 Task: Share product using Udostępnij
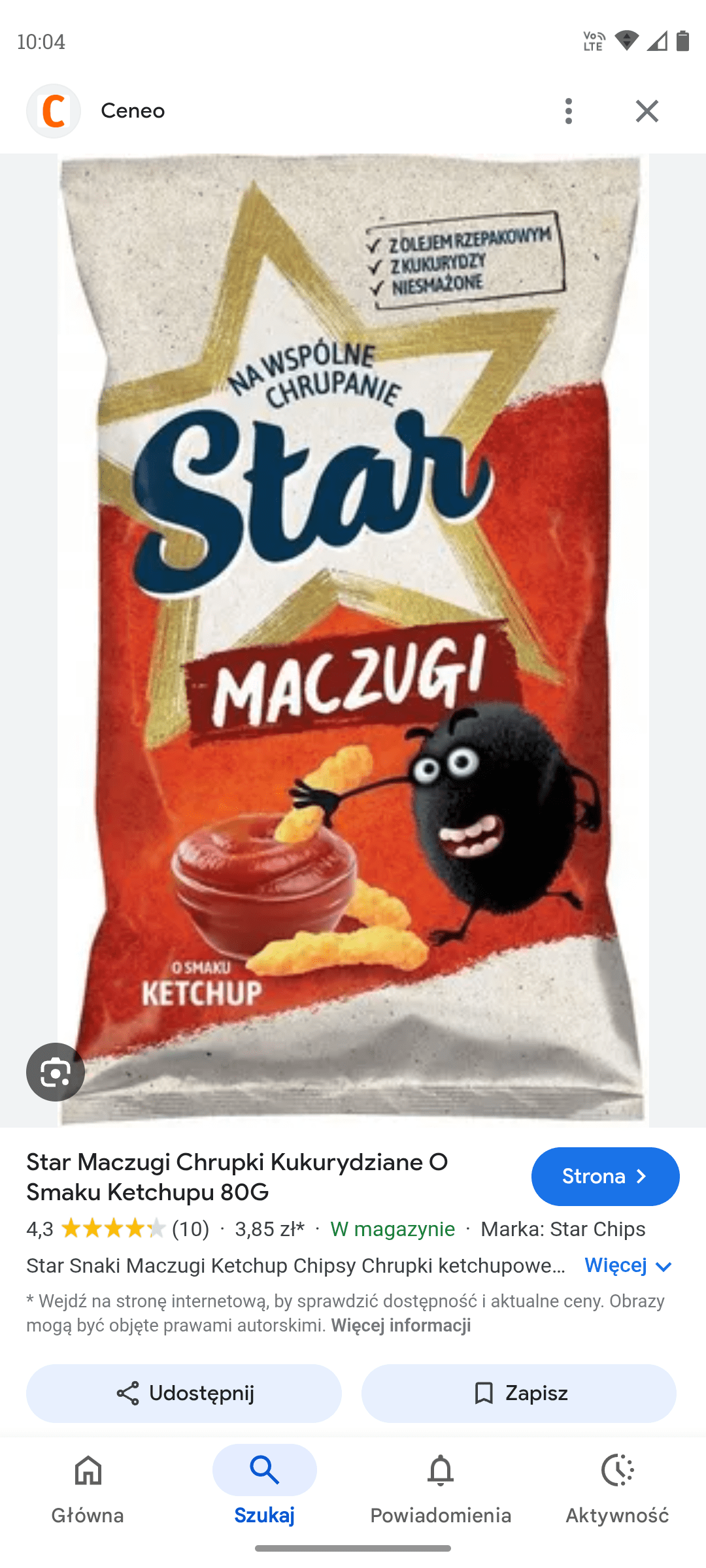[184, 1393]
